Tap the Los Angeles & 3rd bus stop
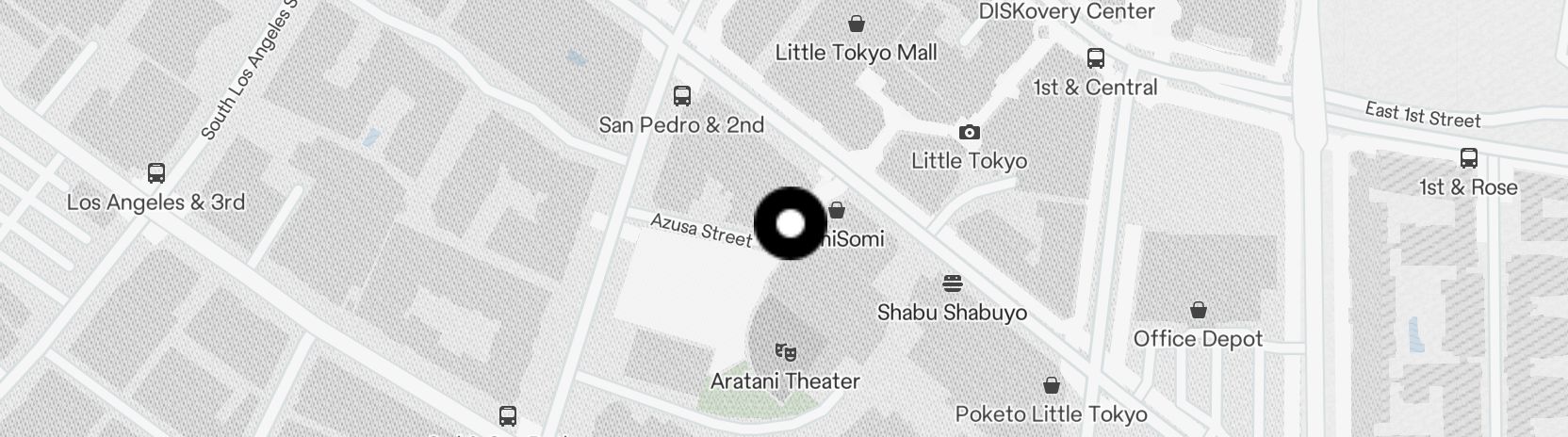Image resolution: width=1568 pixels, height=437 pixels. coord(156,174)
